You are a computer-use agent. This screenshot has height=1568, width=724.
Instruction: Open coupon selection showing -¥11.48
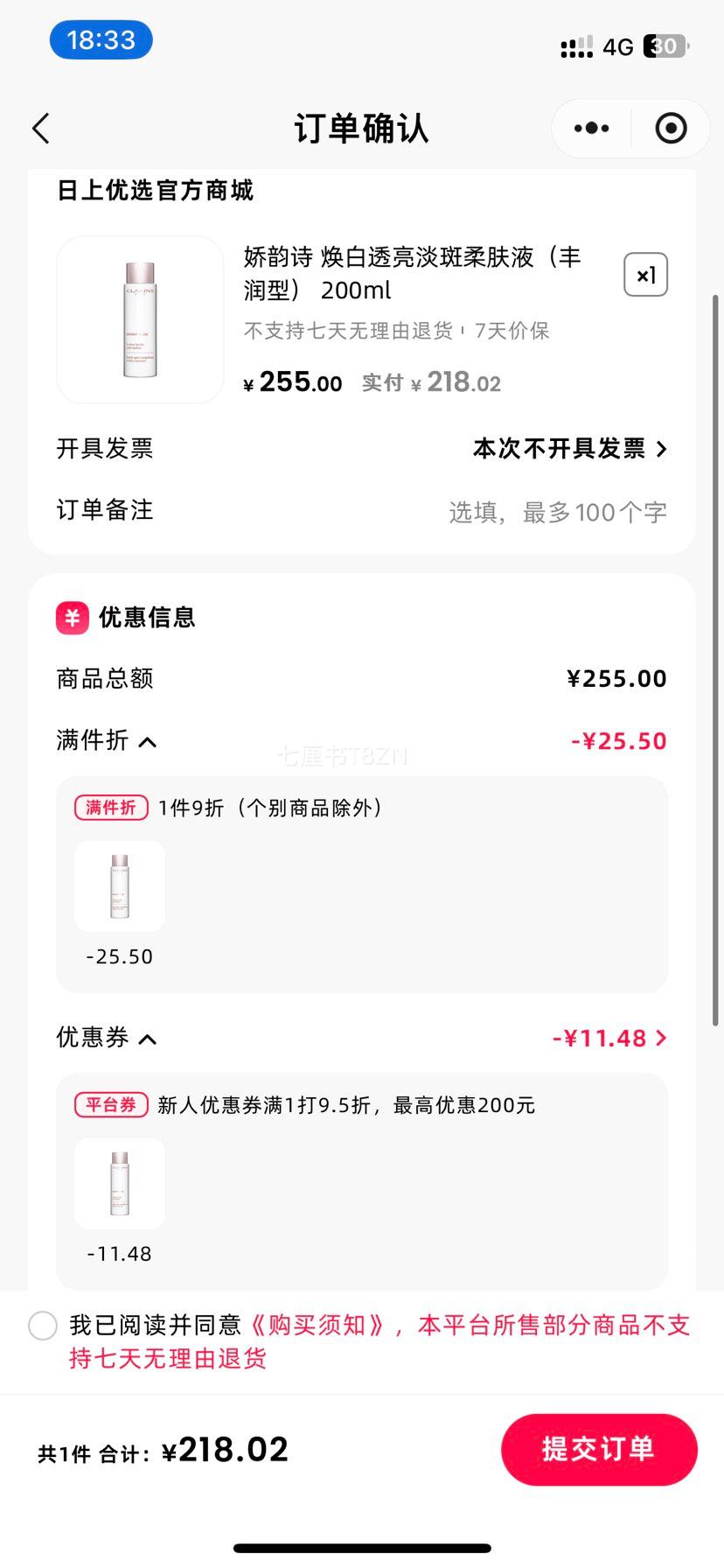click(609, 1039)
